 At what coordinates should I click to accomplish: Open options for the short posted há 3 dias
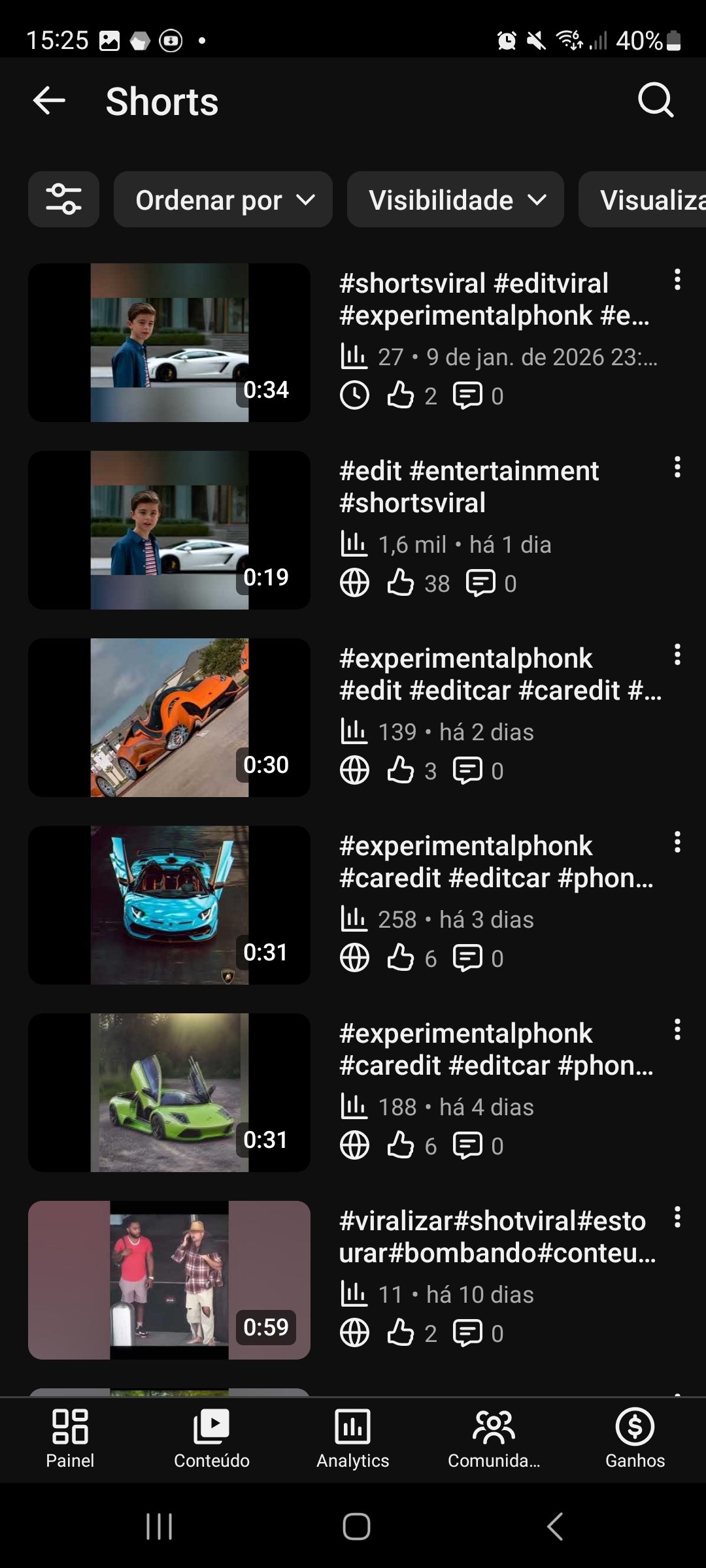pos(677,842)
